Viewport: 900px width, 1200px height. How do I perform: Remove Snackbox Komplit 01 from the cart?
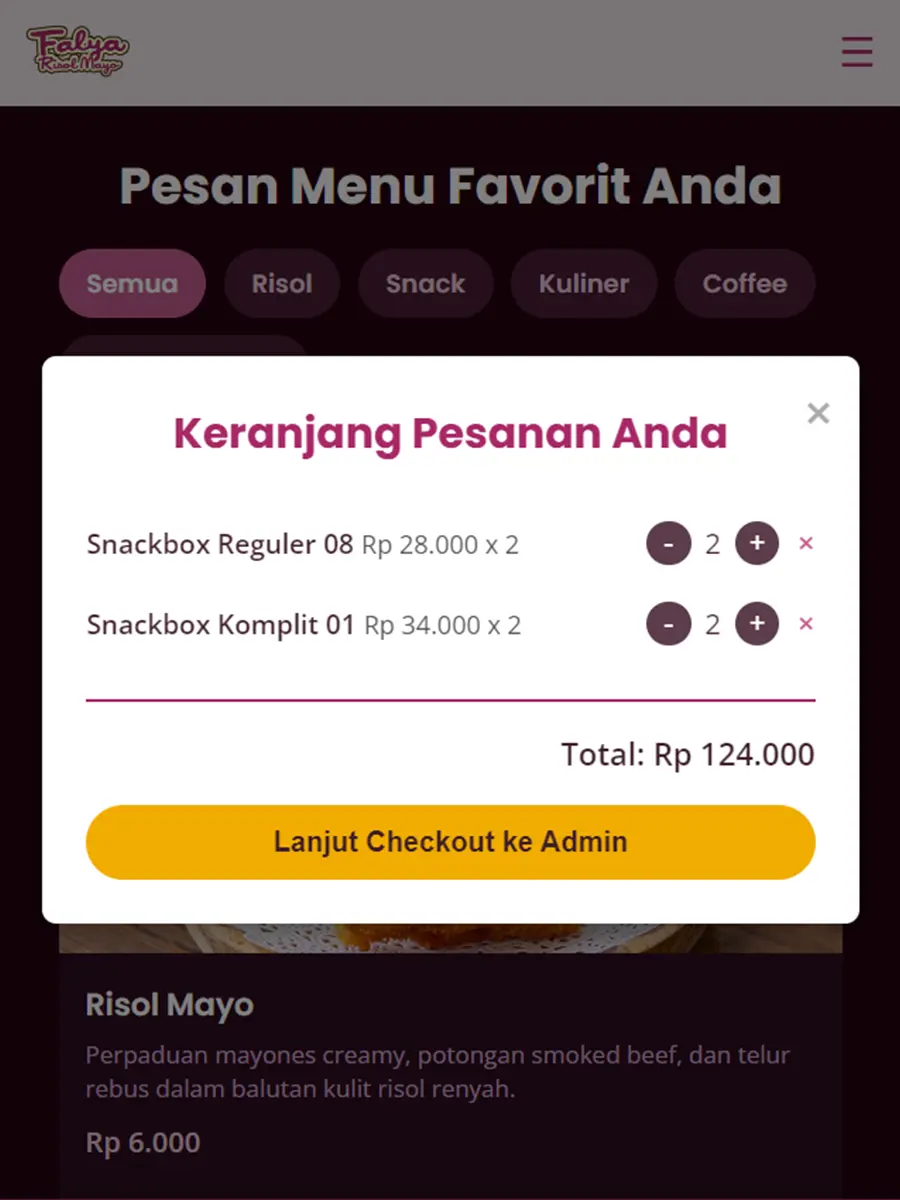click(x=806, y=623)
